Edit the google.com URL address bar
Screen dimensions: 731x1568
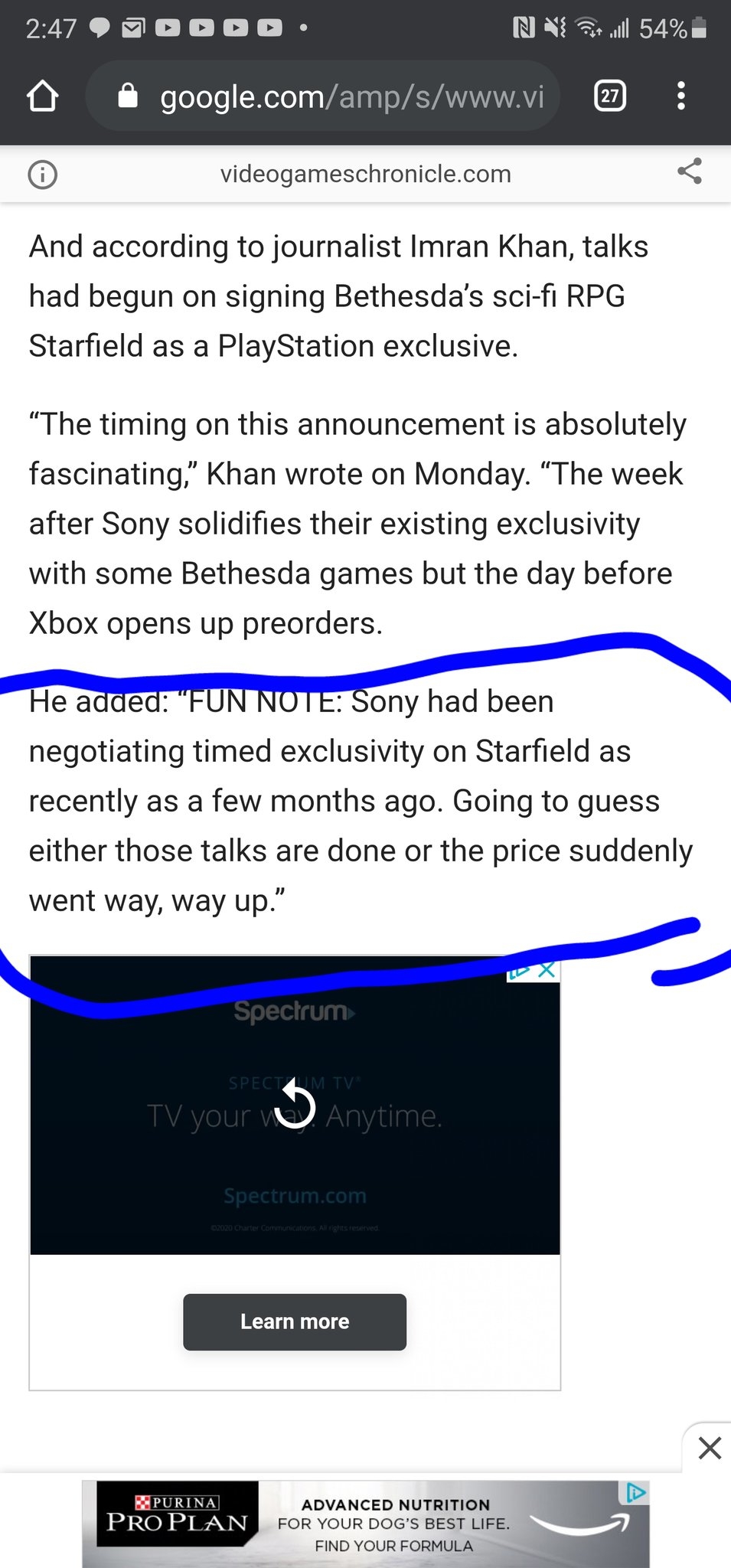322,96
